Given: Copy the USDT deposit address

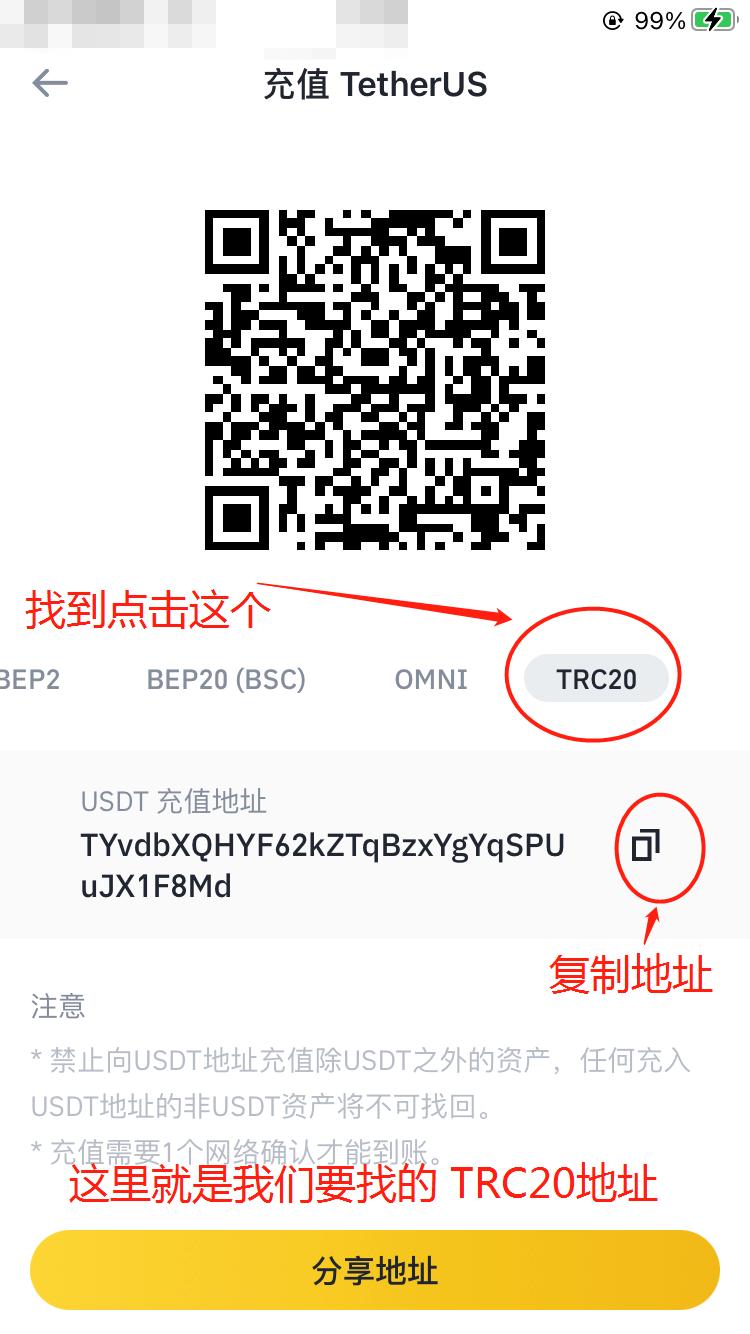Looking at the screenshot, I should (x=646, y=846).
